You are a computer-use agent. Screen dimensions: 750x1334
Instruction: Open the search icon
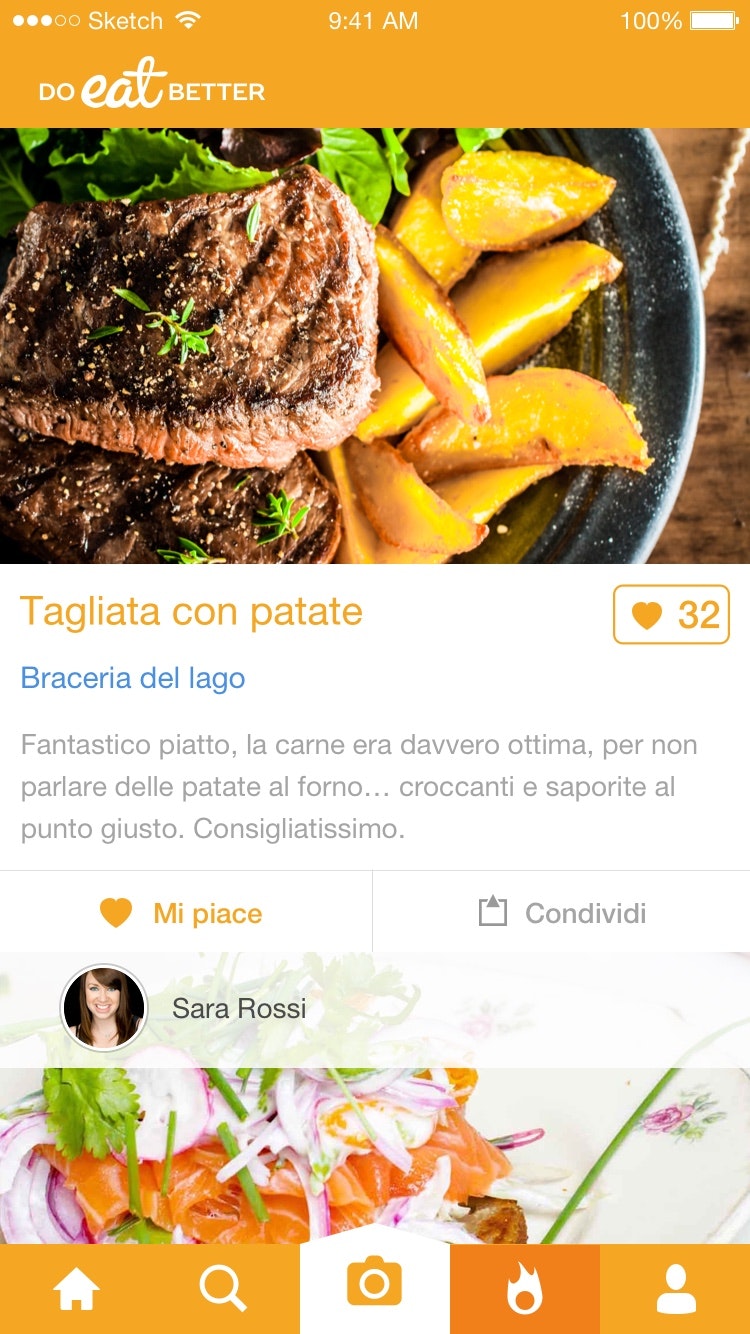[x=225, y=1288]
